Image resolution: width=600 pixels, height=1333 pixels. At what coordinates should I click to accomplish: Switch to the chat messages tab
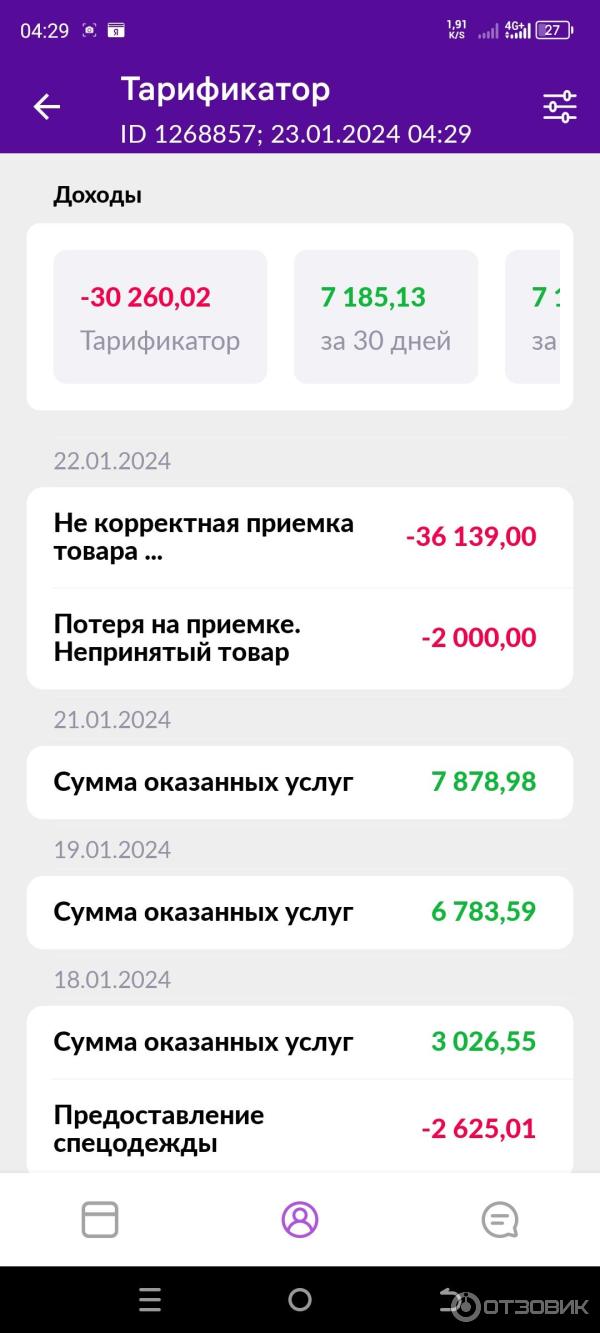[499, 1219]
